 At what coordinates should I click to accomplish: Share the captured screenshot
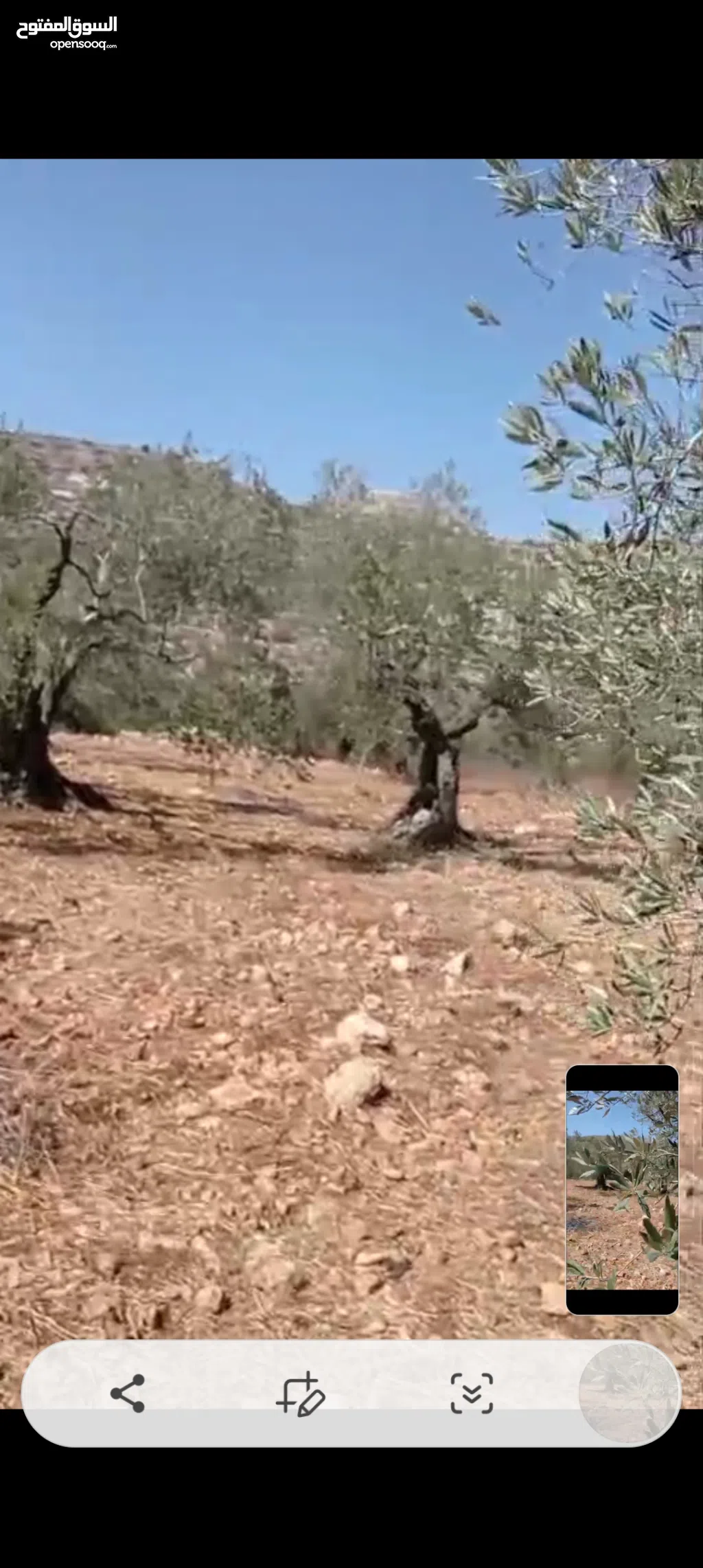pyautogui.click(x=128, y=1393)
